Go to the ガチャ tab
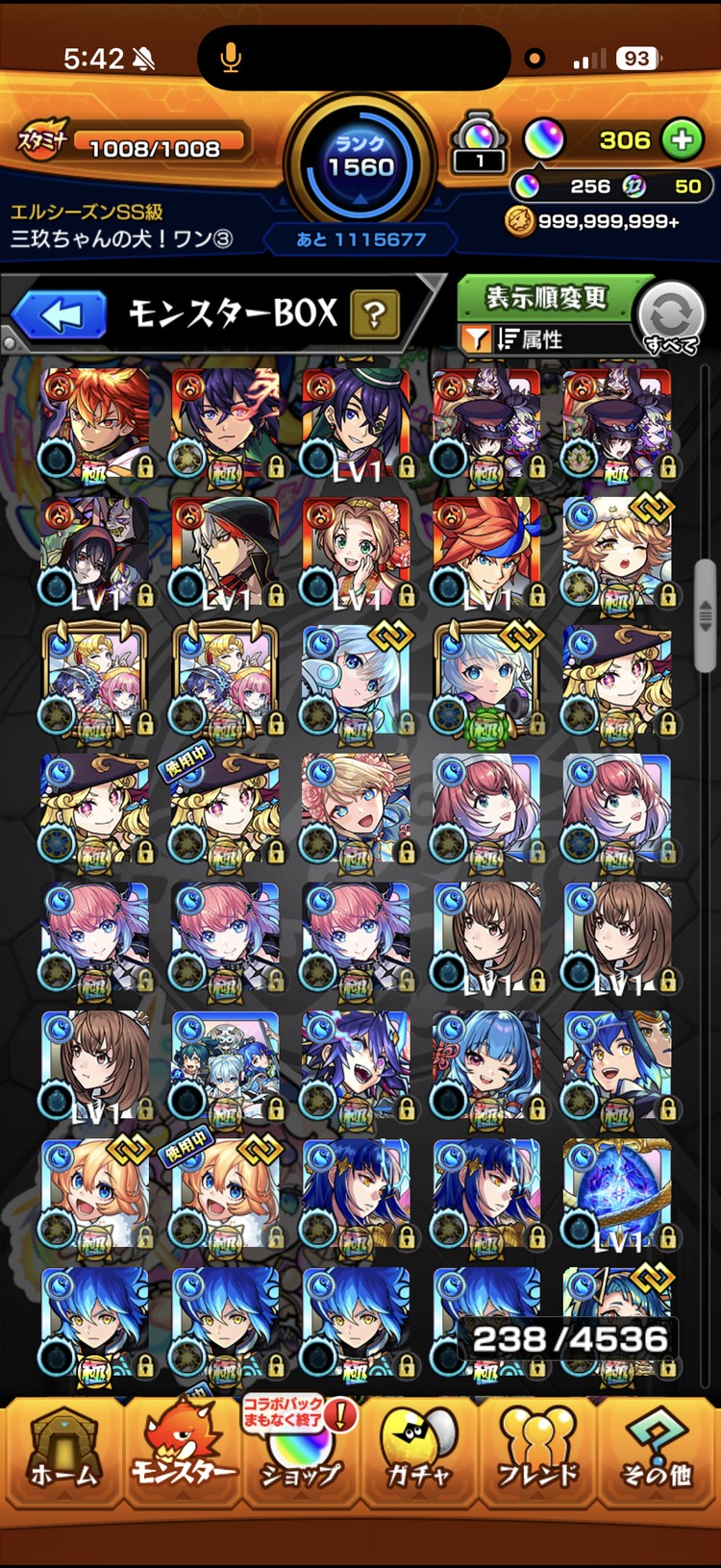This screenshot has height=1568, width=721. [419, 1452]
